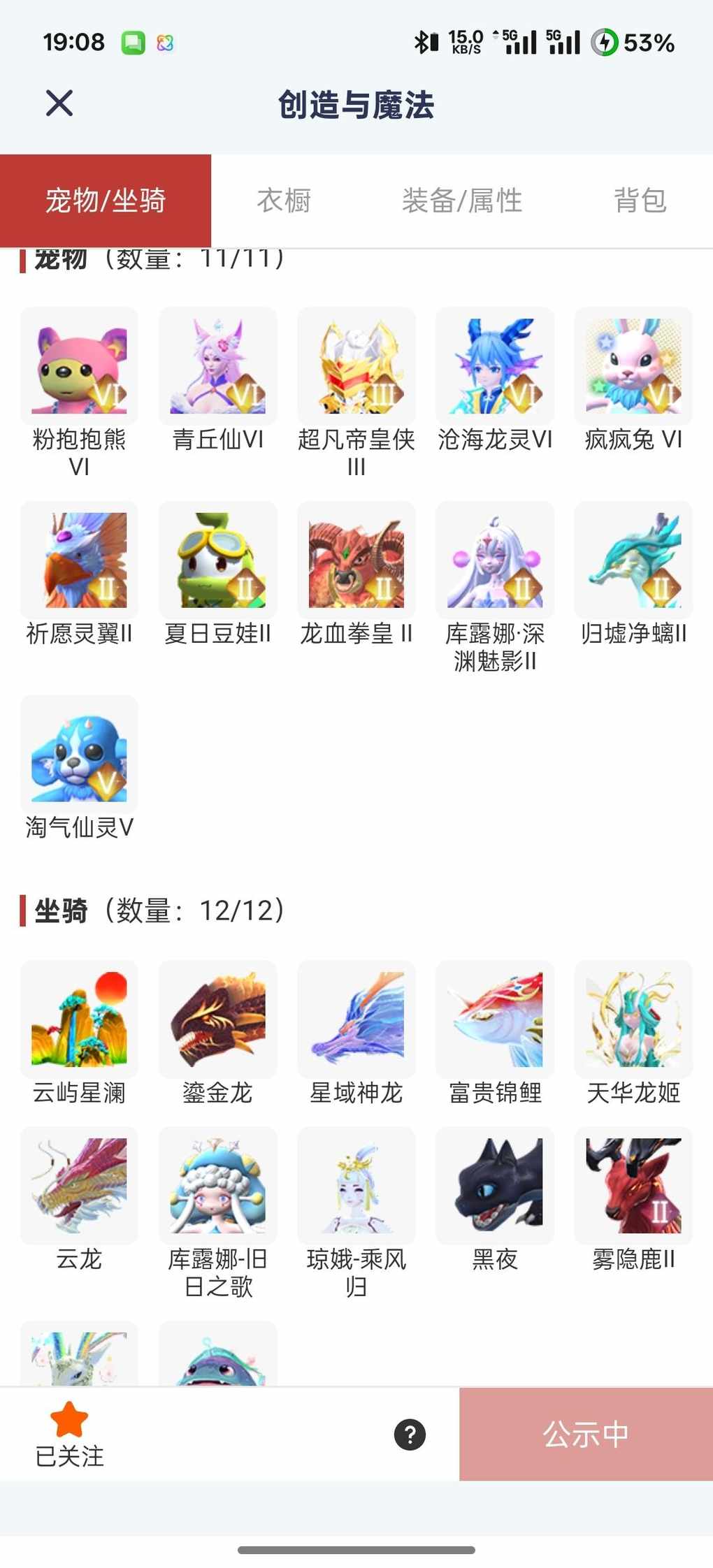Select mount 黑夜
Screen dimensions: 713x1568
(495, 1185)
